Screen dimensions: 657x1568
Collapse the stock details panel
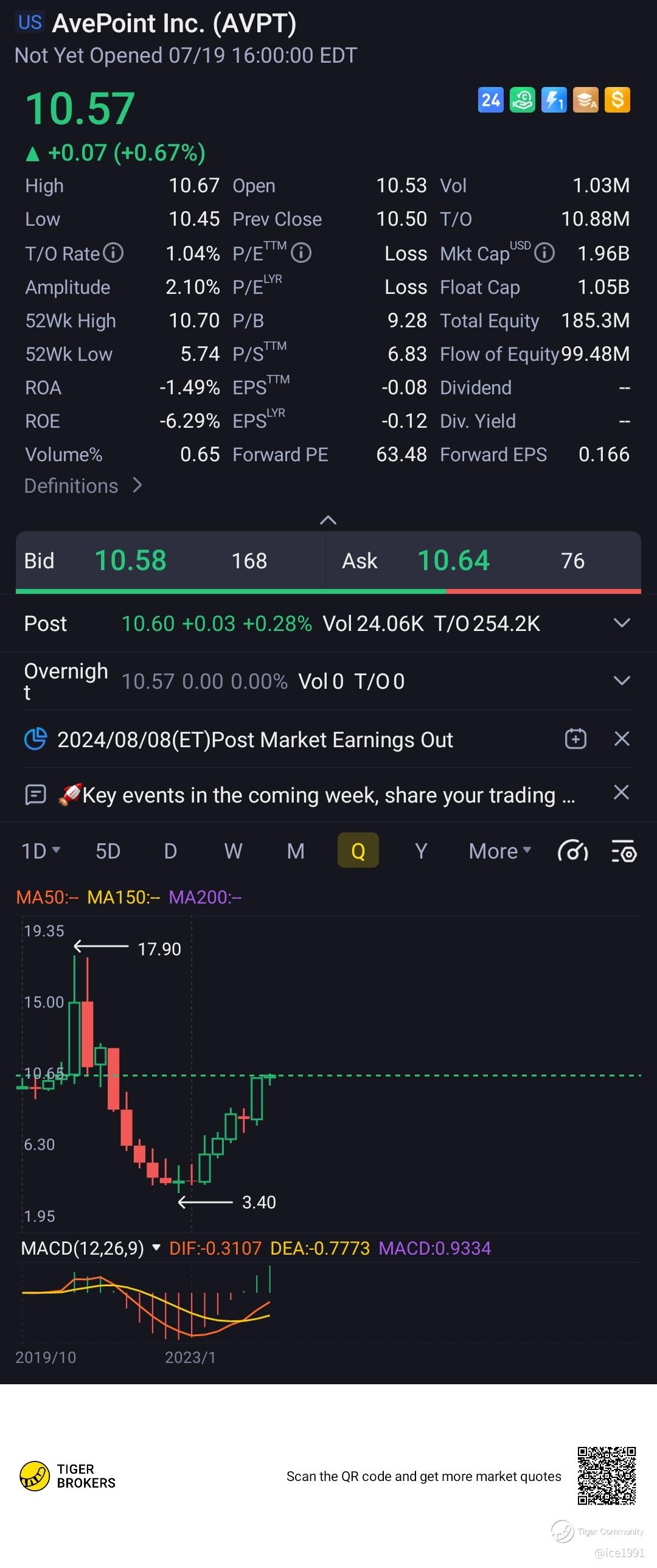tap(328, 520)
